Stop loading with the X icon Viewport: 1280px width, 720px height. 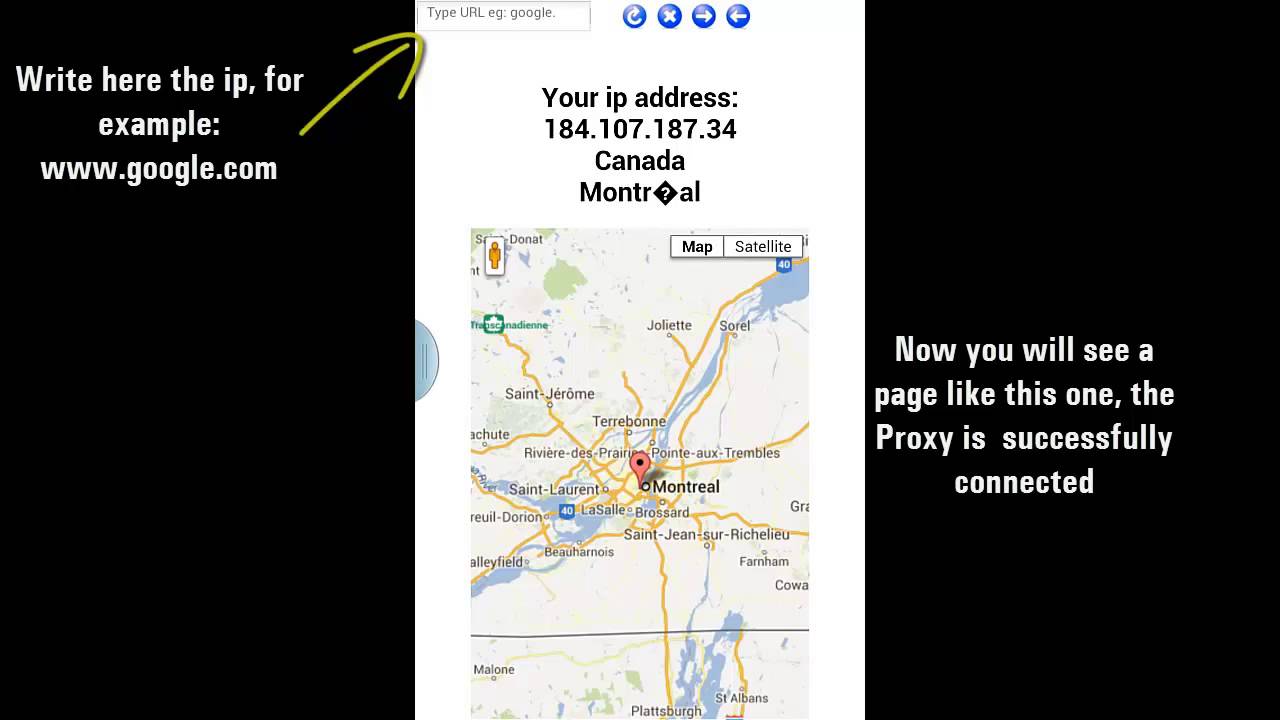click(670, 16)
